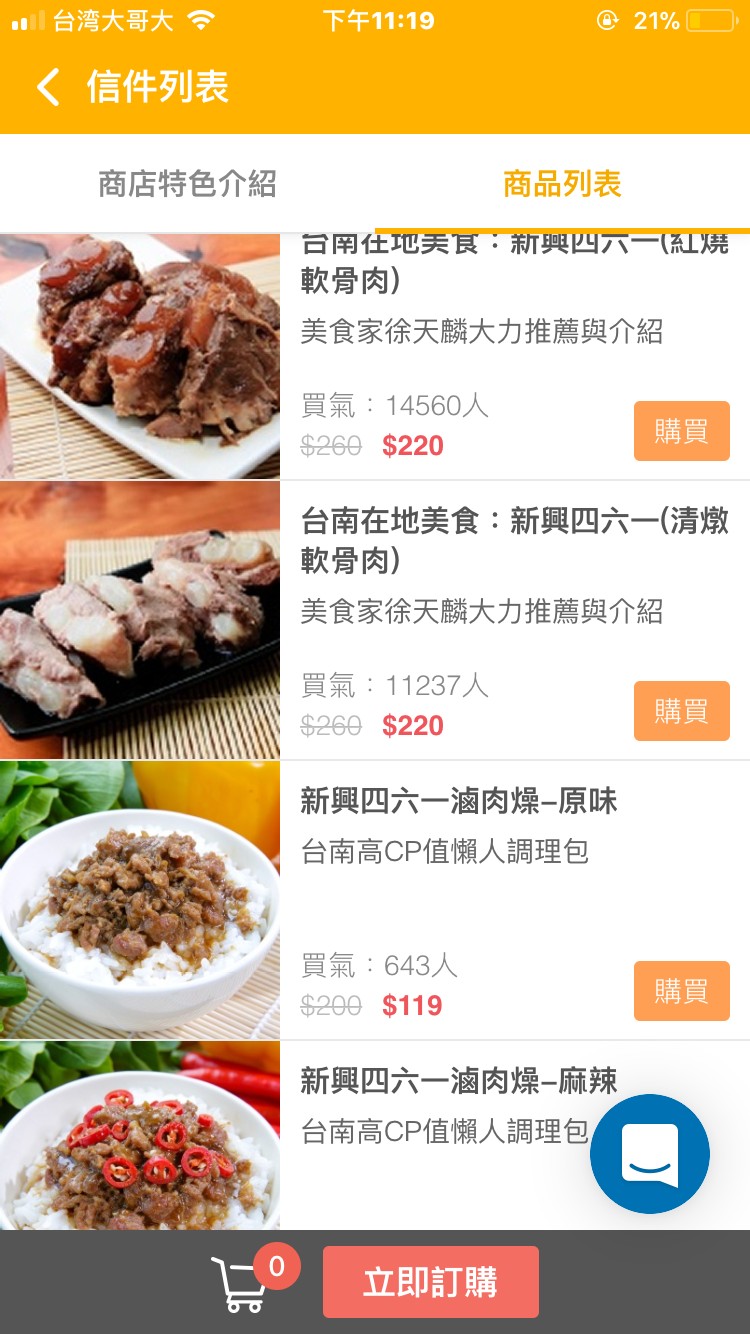Open the 紅燒軟骨肉 product photo
Screen dimensions: 750x1334
[x=140, y=356]
